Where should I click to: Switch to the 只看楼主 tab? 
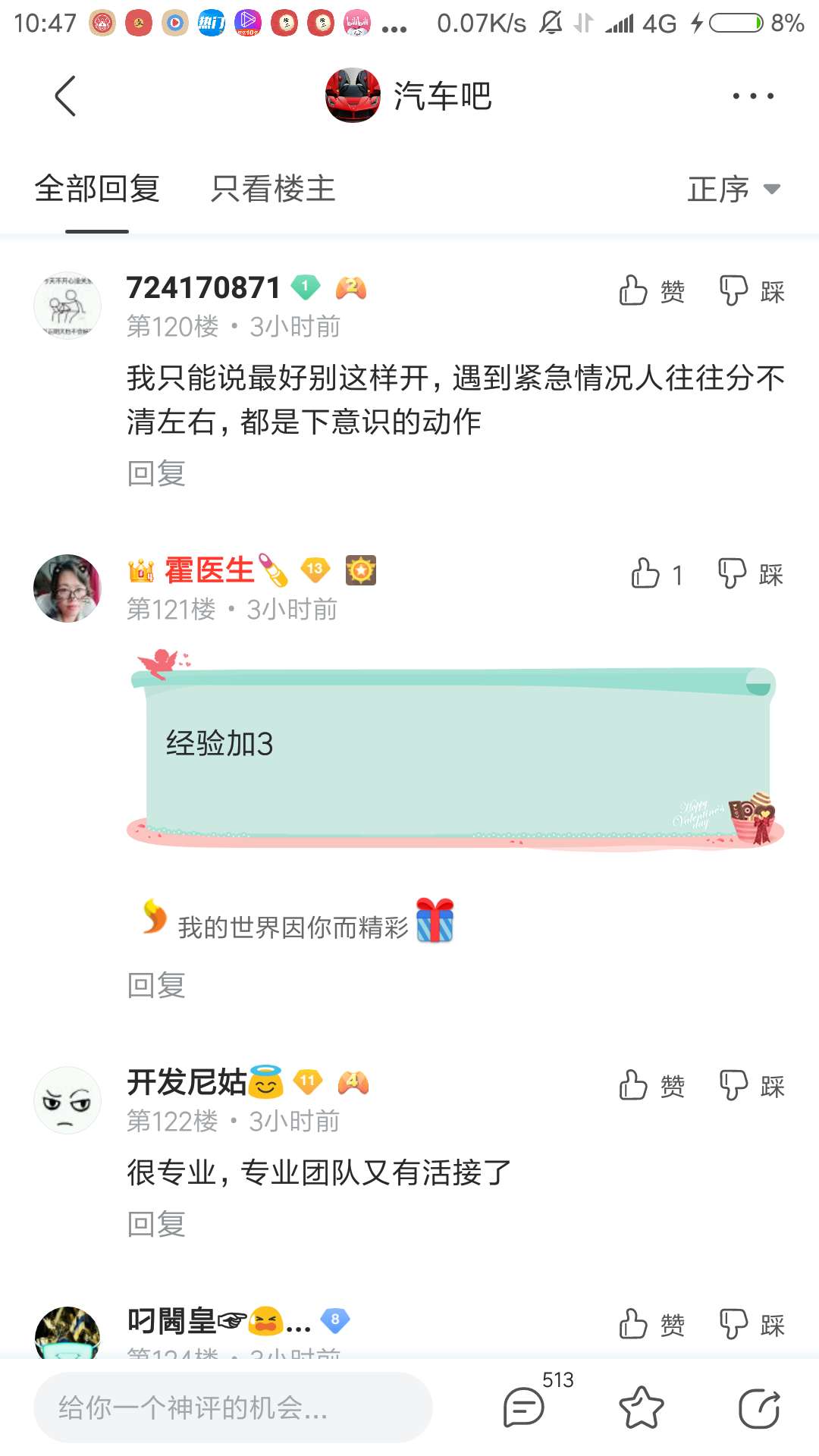pos(273,189)
